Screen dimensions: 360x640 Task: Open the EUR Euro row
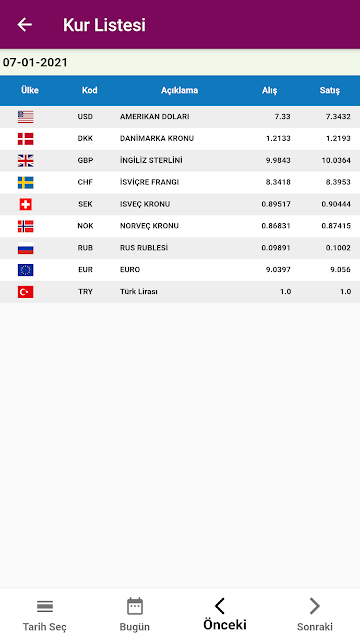[x=180, y=270]
